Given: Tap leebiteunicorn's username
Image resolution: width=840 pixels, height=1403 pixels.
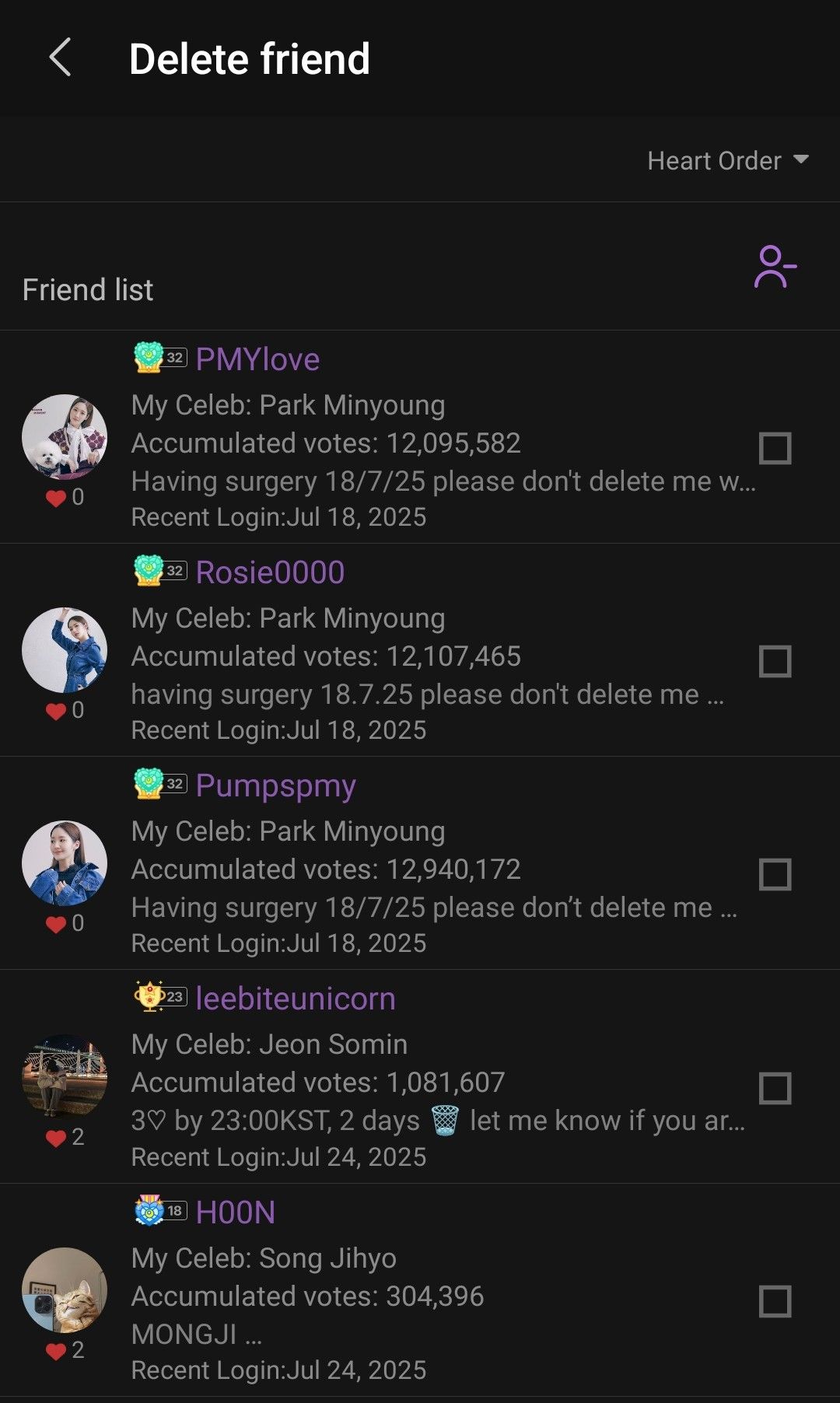Looking at the screenshot, I should [x=295, y=999].
